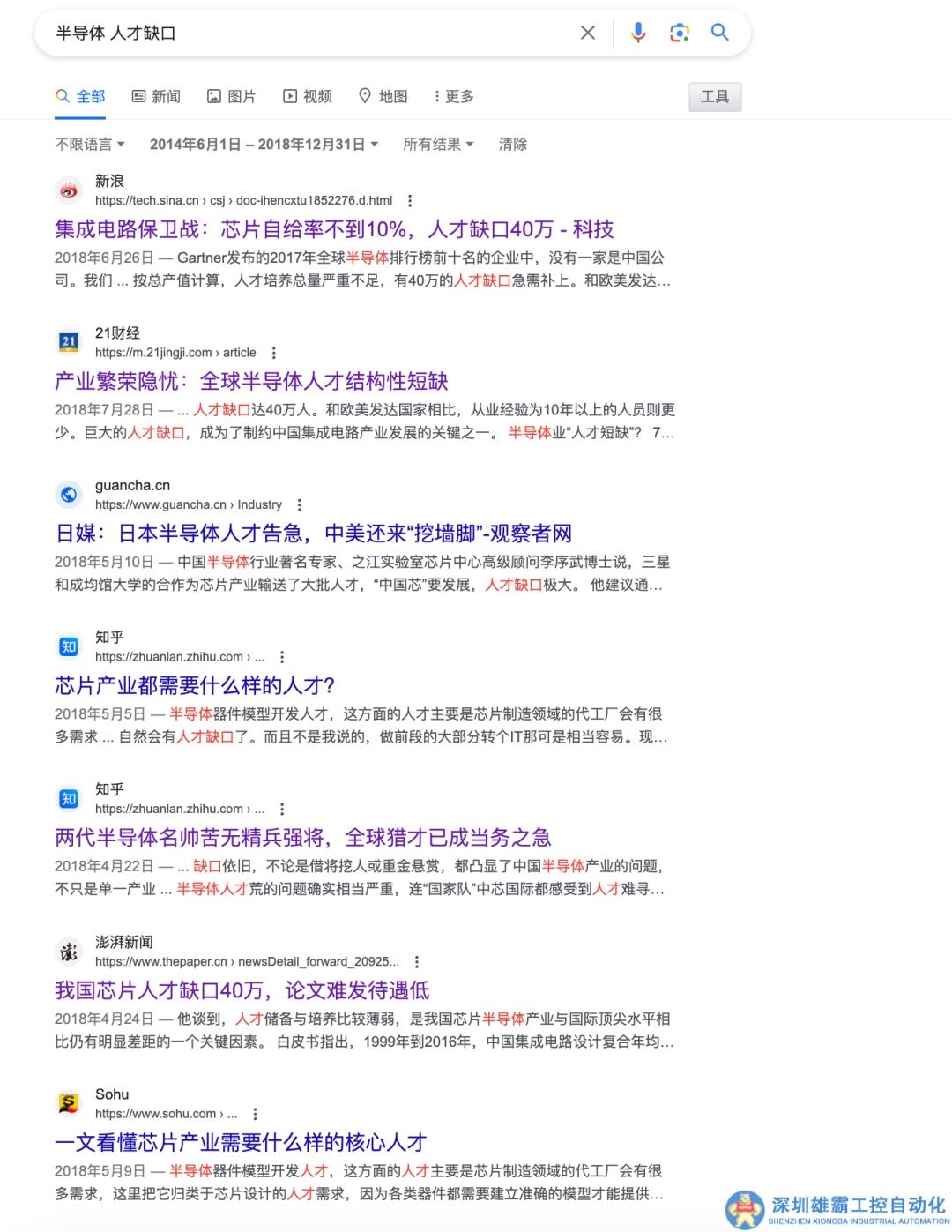Tap the blue search magnifier icon
952x1232 pixels.
(x=720, y=33)
